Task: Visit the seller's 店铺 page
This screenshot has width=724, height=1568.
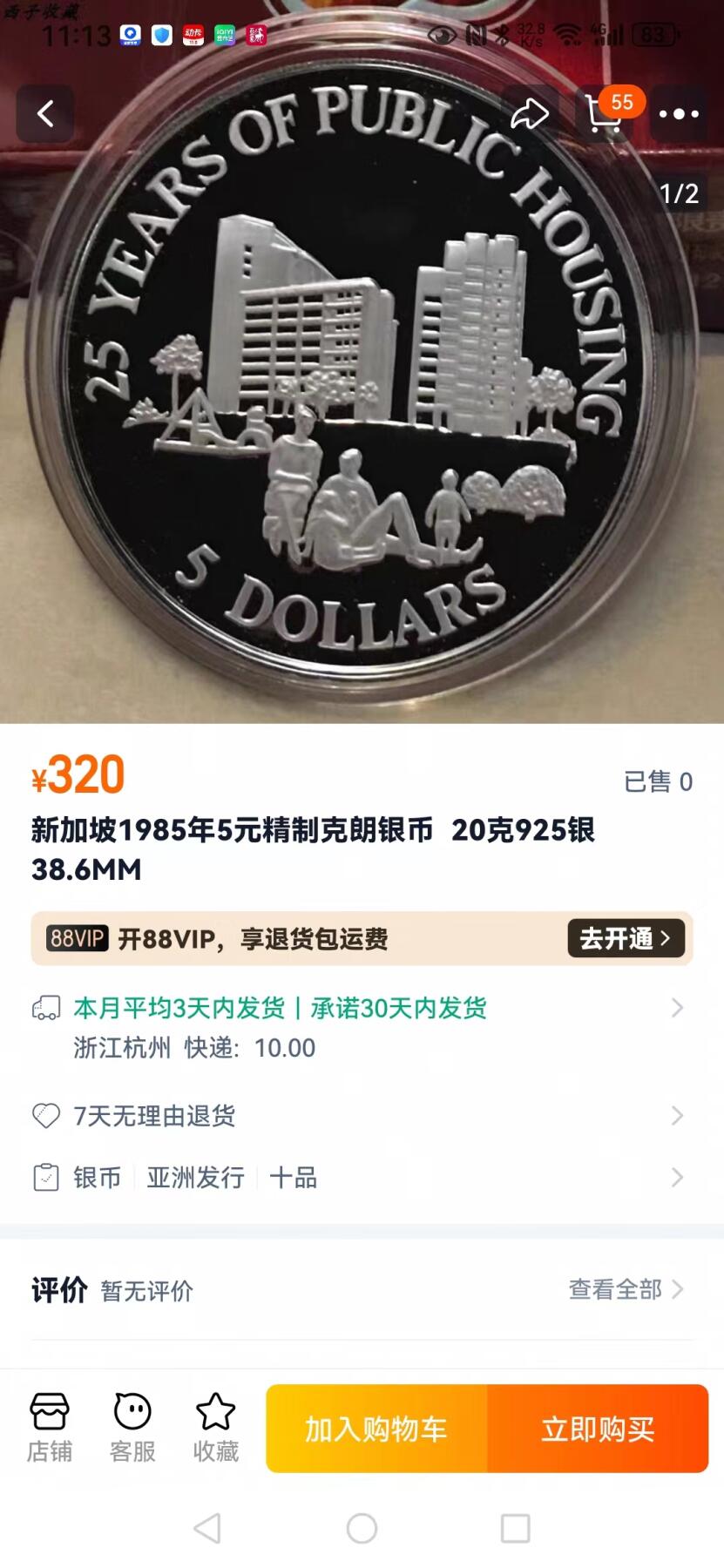Action: (50, 1428)
